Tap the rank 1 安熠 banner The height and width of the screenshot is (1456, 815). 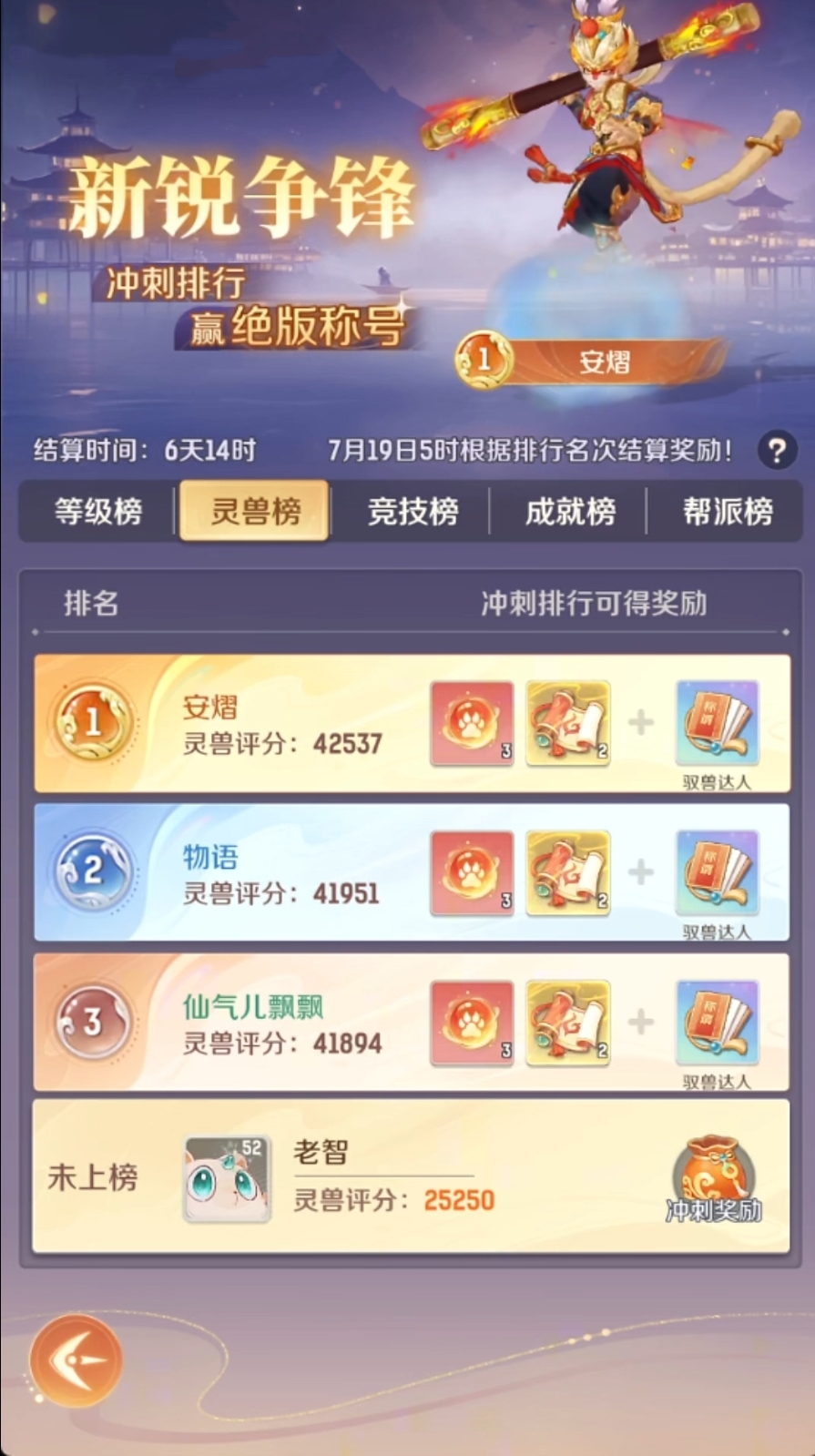tap(592, 361)
